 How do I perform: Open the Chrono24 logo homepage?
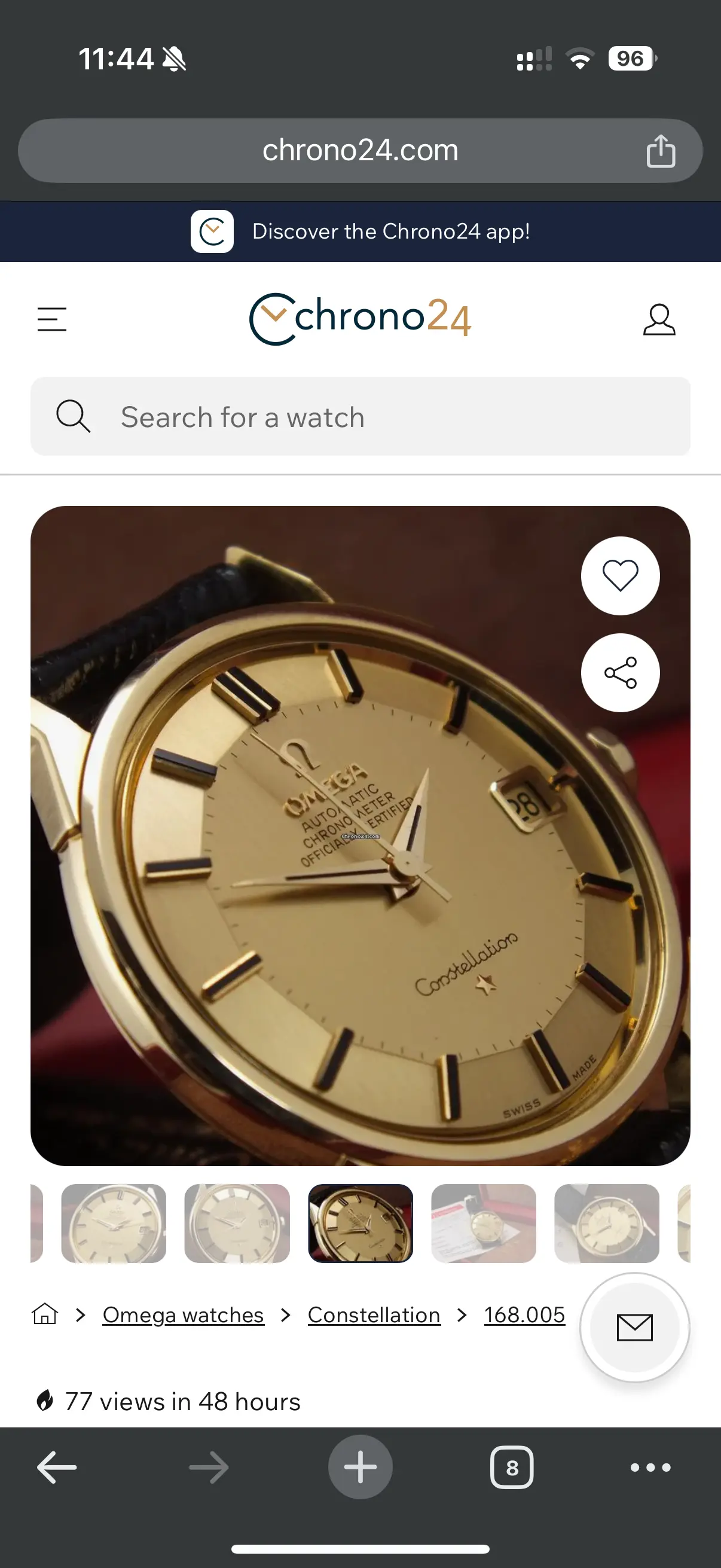(x=360, y=318)
